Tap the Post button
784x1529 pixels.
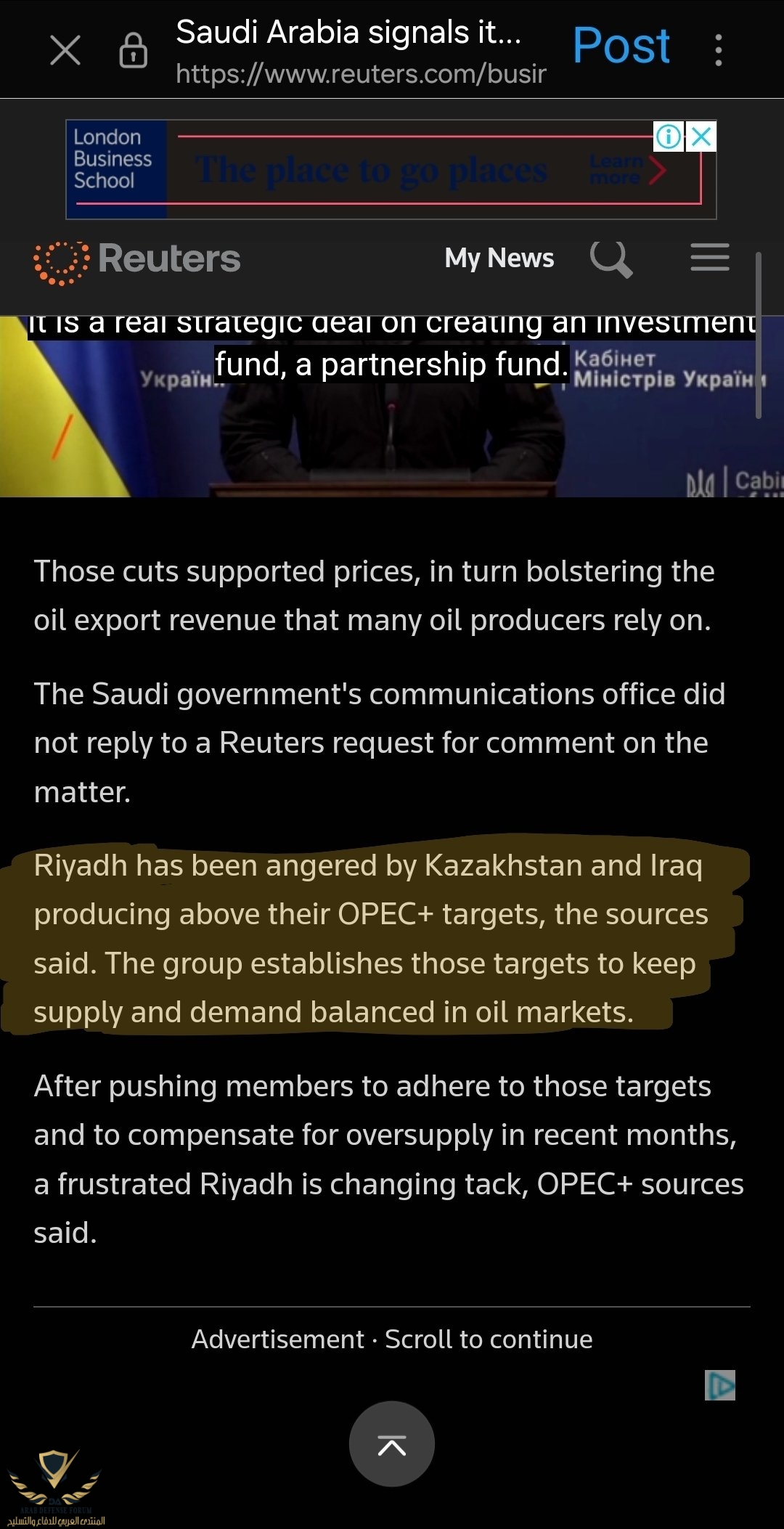[621, 46]
